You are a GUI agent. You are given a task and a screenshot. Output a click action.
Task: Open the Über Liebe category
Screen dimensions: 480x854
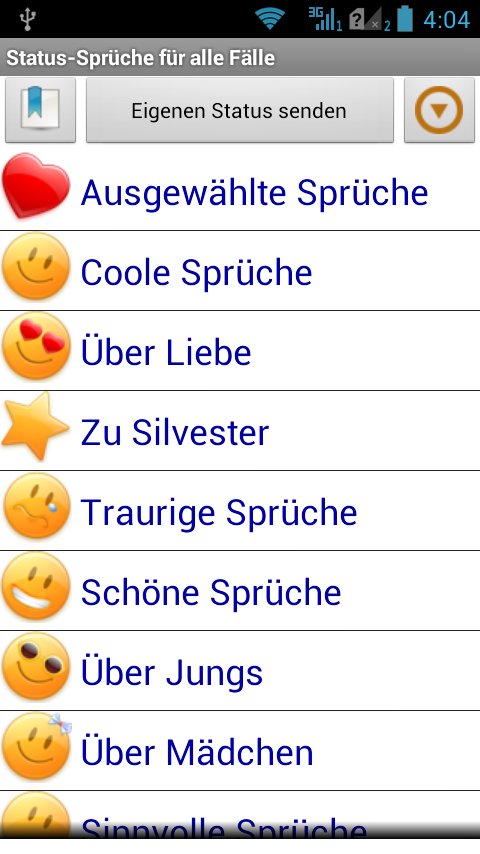(240, 351)
